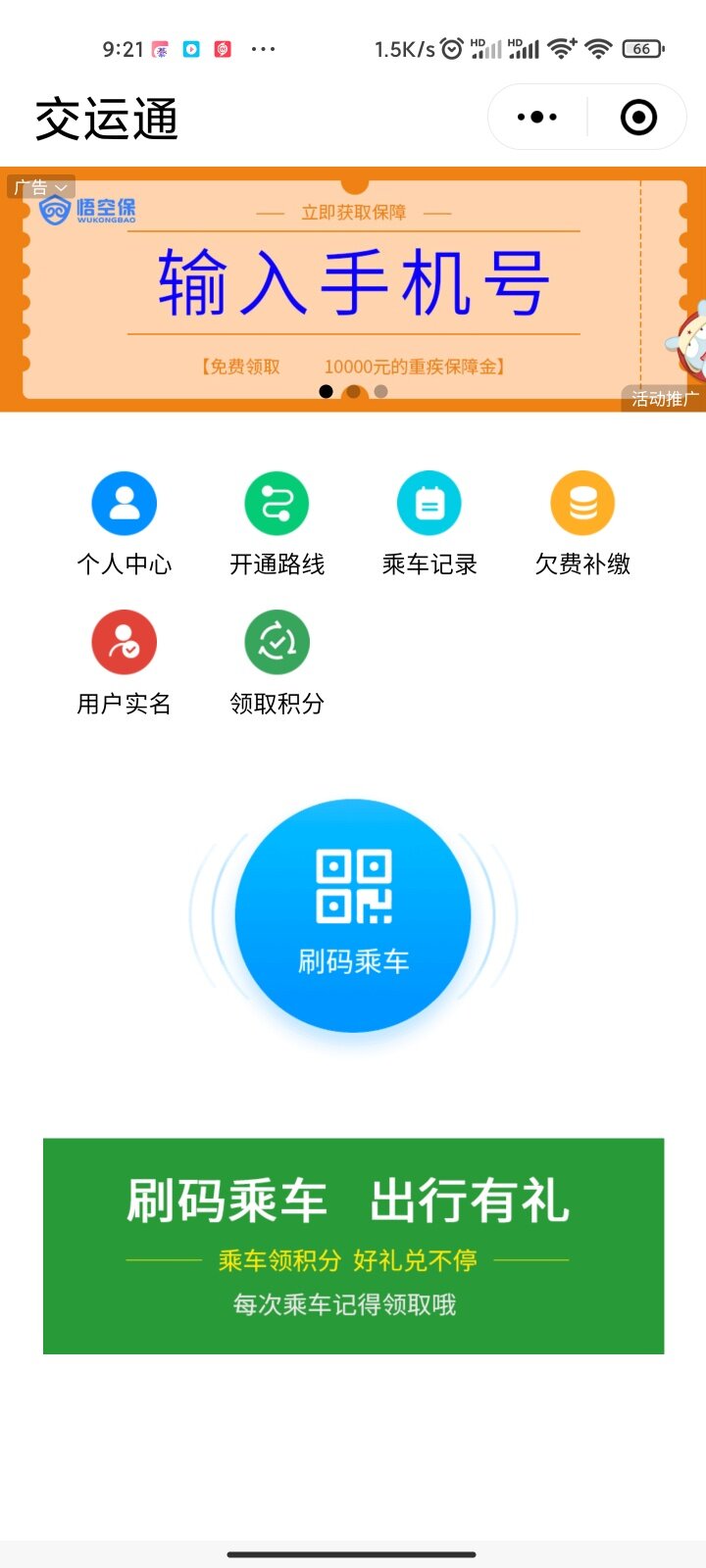
Task: Open the mini program more options menu
Action: tap(536, 118)
